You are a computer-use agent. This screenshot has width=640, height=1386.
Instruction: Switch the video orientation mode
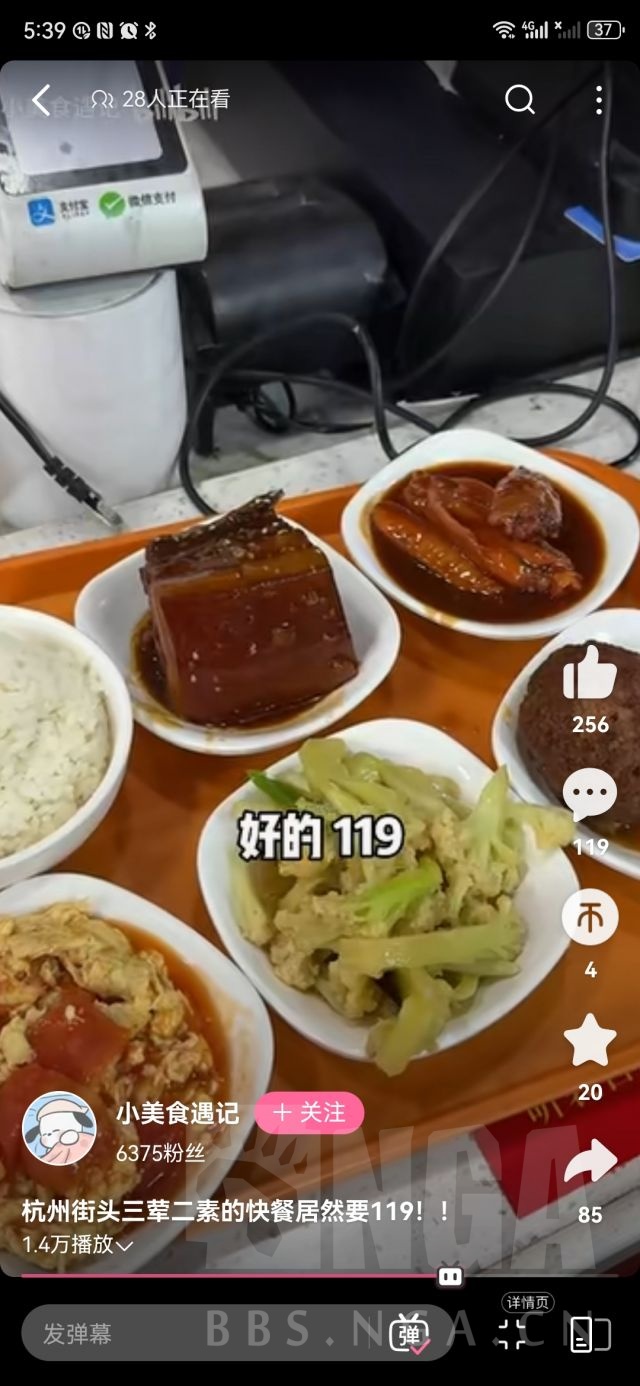[589, 1333]
